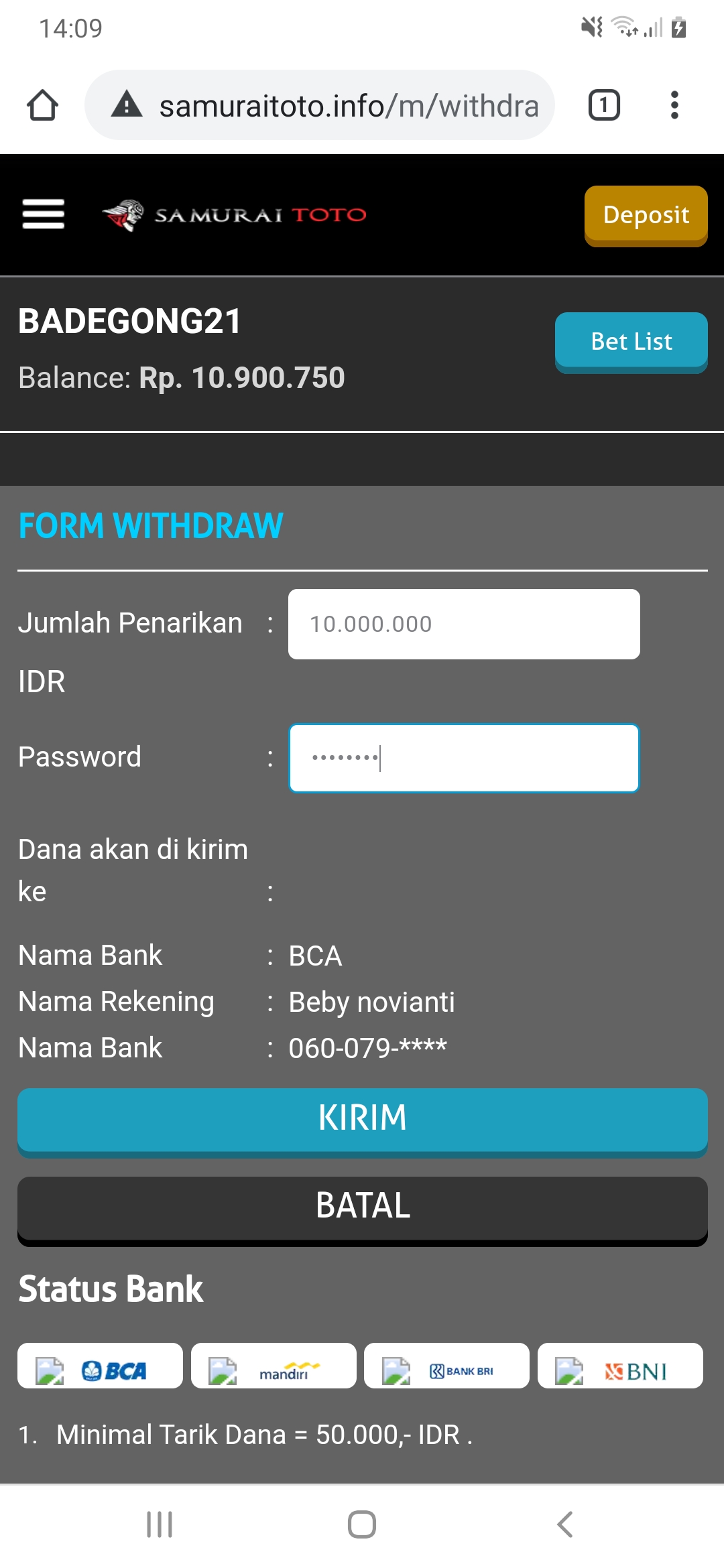Open the browser tab switcher

click(x=603, y=105)
